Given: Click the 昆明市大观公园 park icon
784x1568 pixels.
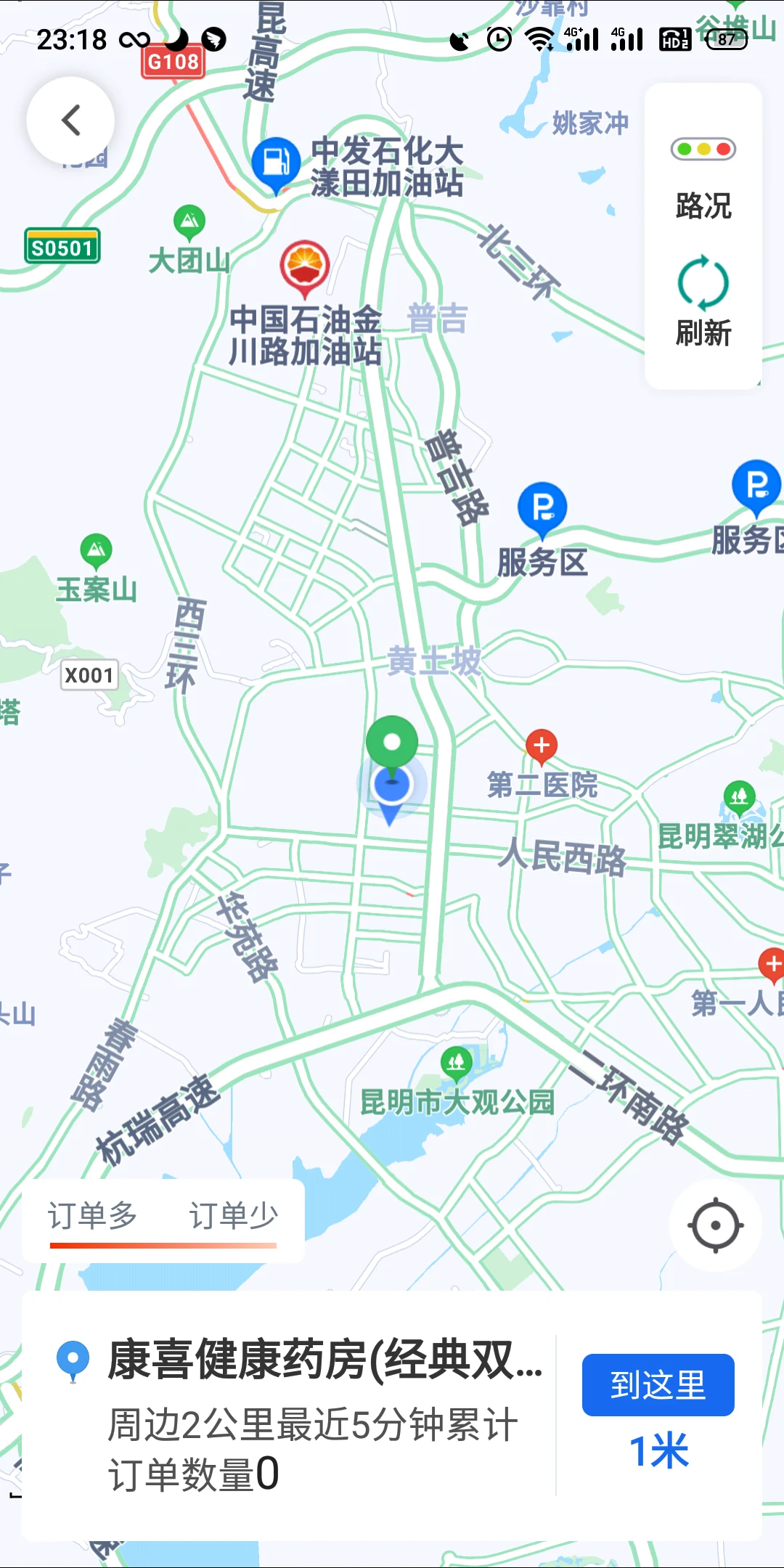Looking at the screenshot, I should point(455,1060).
